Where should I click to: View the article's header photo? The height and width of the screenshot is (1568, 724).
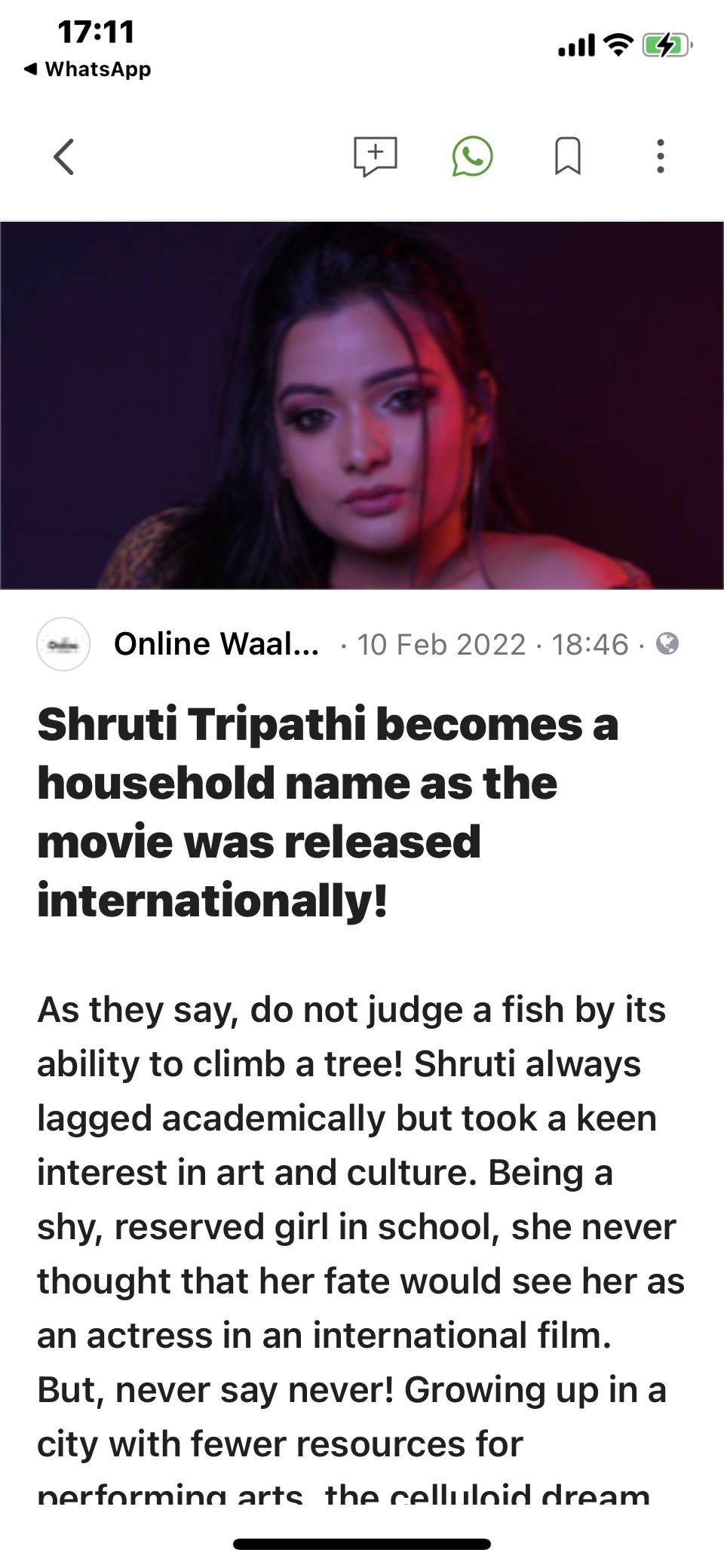(x=362, y=405)
